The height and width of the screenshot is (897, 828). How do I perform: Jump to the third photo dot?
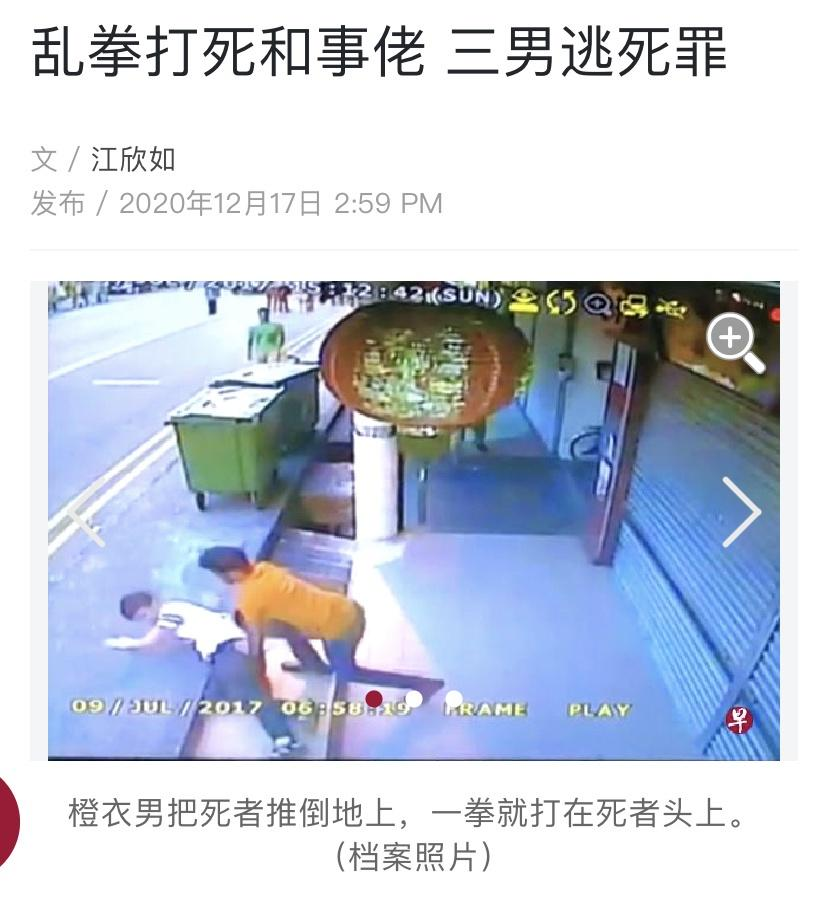(x=453, y=699)
